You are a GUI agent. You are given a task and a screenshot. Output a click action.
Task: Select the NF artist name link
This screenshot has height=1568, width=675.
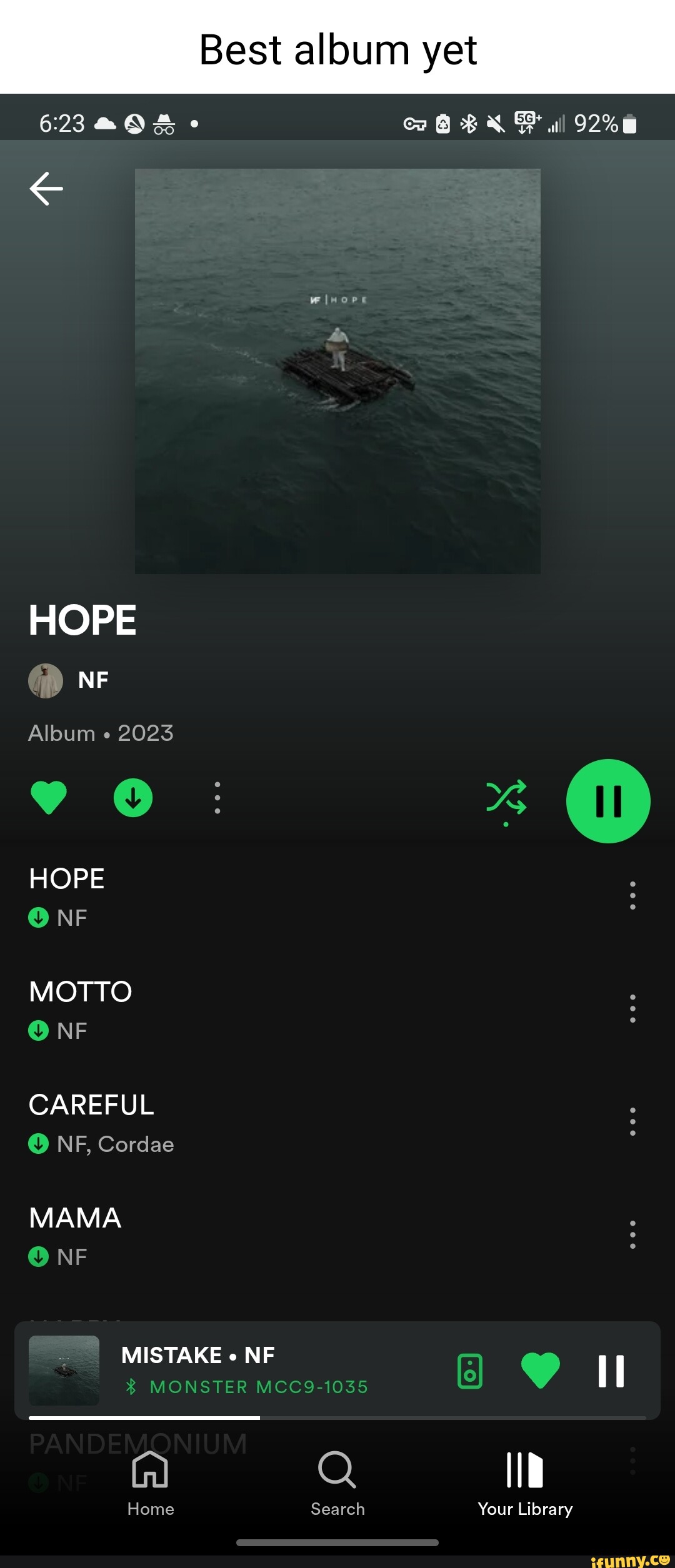(94, 680)
